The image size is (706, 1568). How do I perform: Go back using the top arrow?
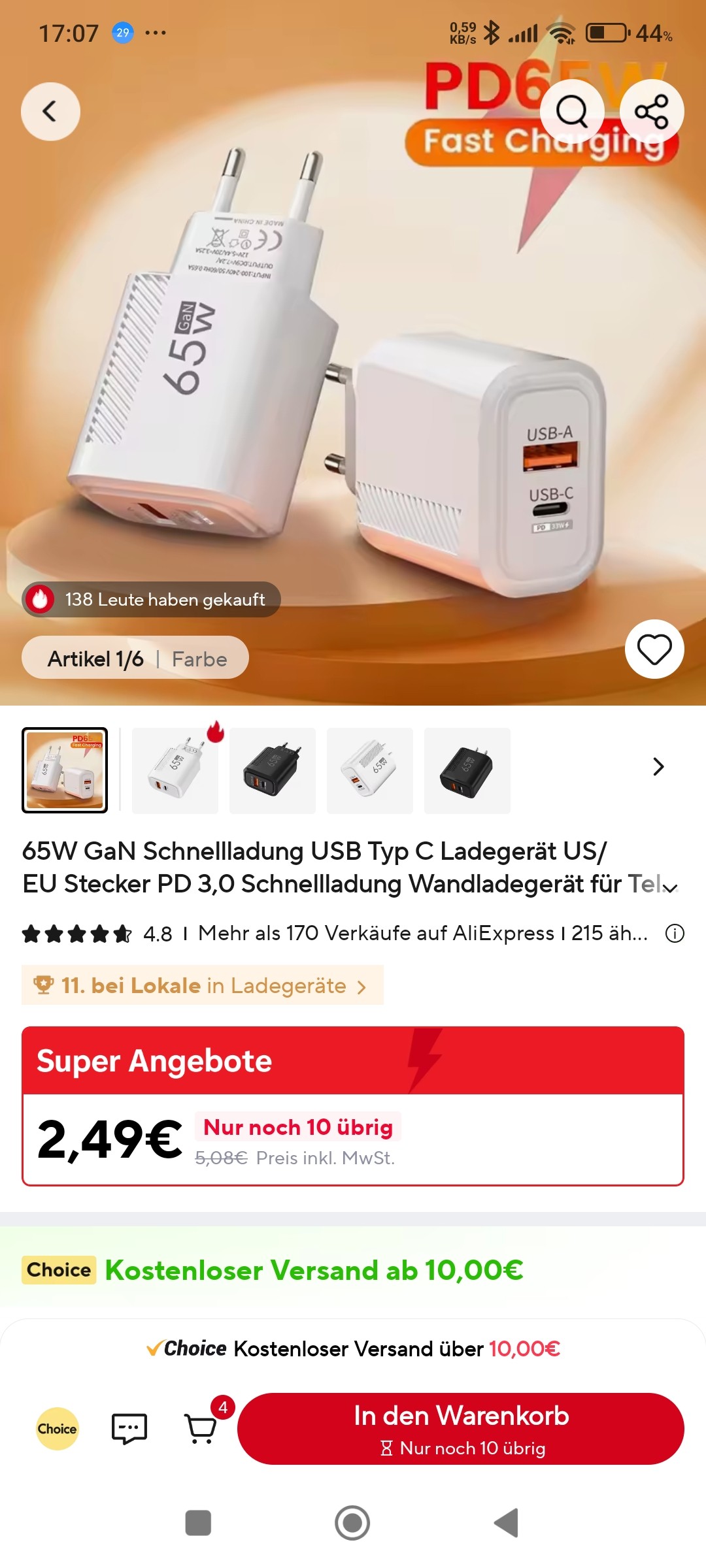(50, 111)
